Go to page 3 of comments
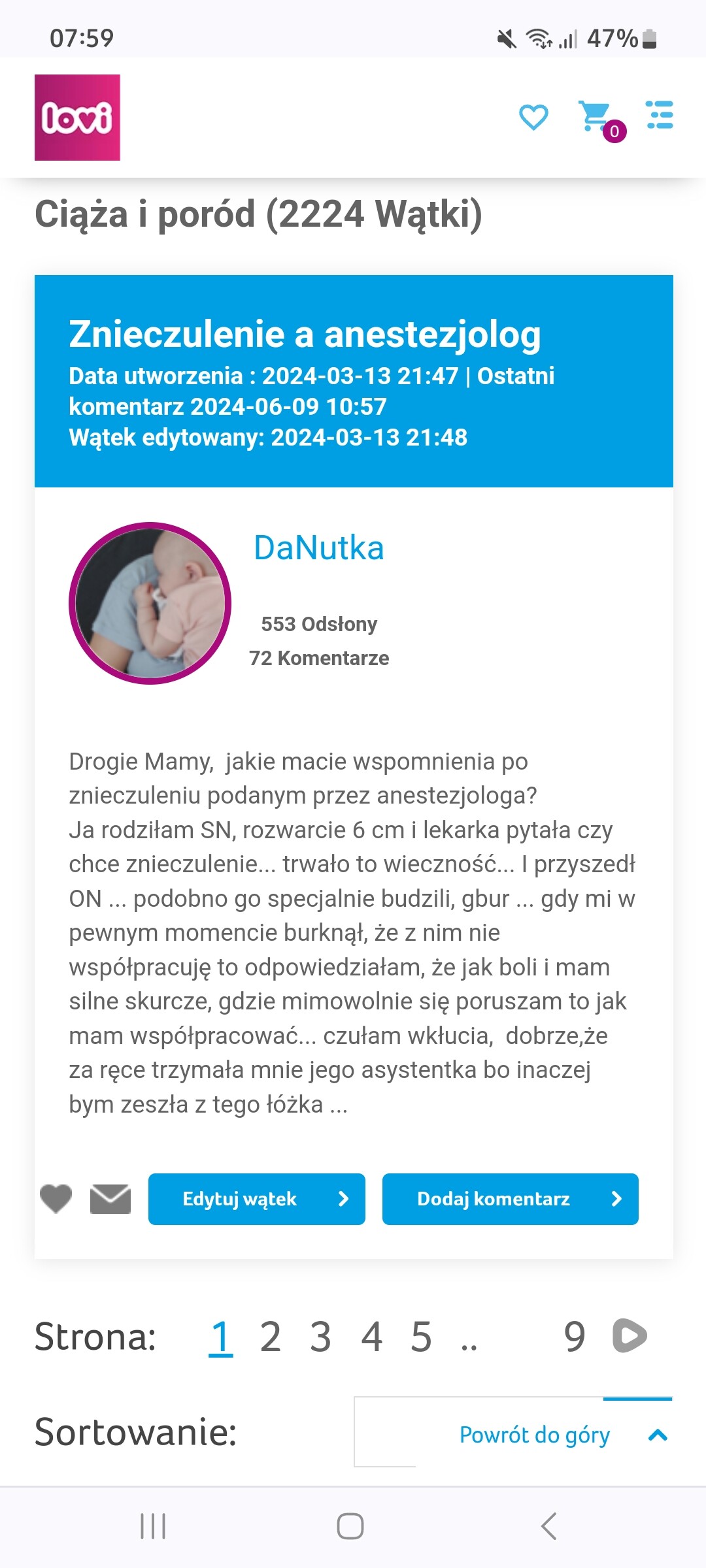Viewport: 706px width, 1568px height. pyautogui.click(x=320, y=1336)
